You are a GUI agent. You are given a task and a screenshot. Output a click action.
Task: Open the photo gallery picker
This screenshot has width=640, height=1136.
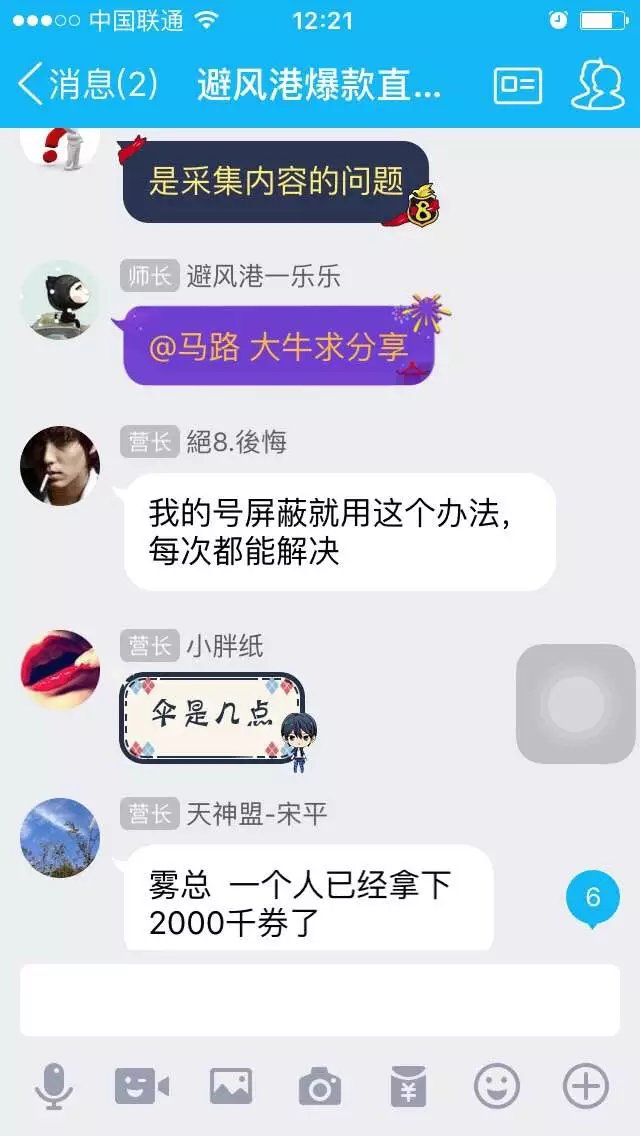point(230,1086)
